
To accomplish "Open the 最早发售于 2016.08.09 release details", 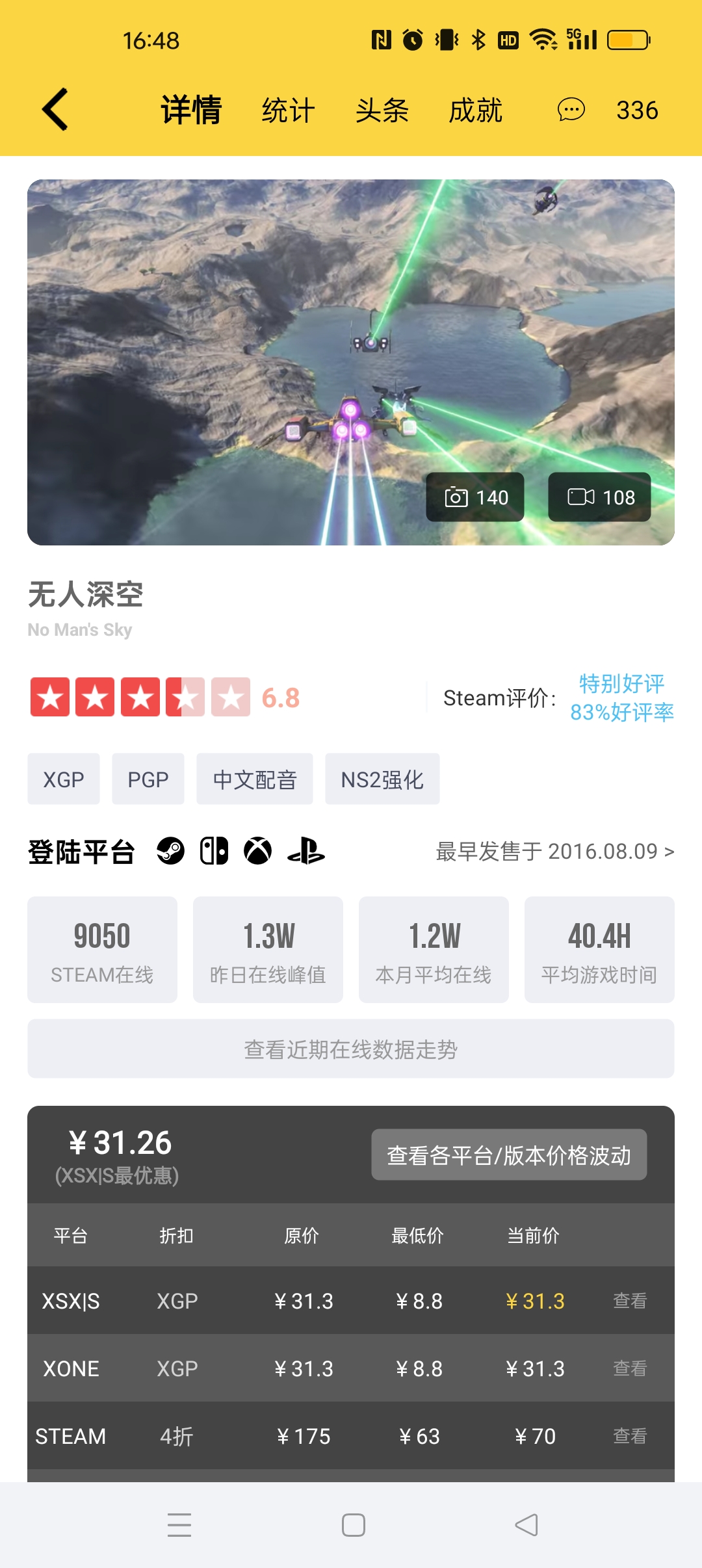I will tap(554, 851).
